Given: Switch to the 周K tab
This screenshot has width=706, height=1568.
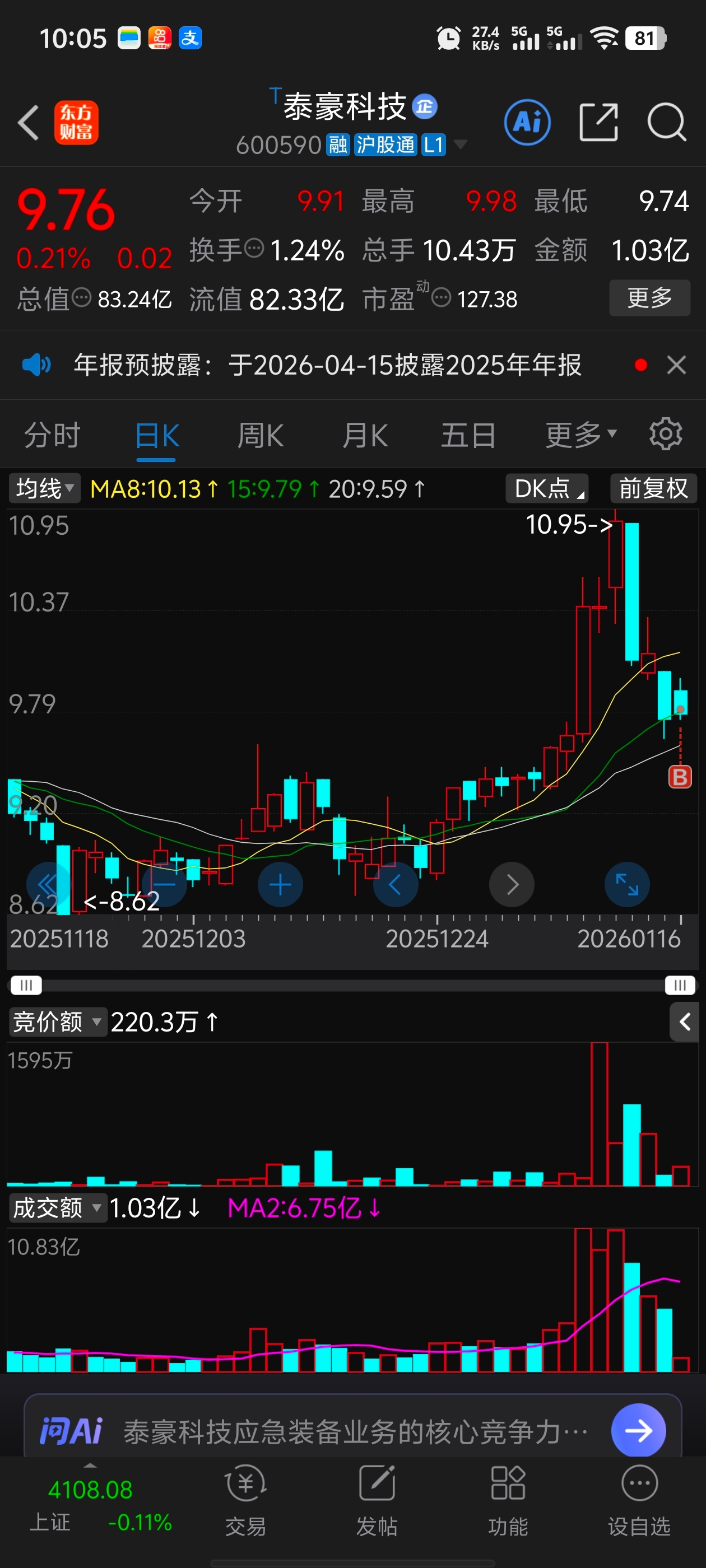Looking at the screenshot, I should click(x=260, y=435).
